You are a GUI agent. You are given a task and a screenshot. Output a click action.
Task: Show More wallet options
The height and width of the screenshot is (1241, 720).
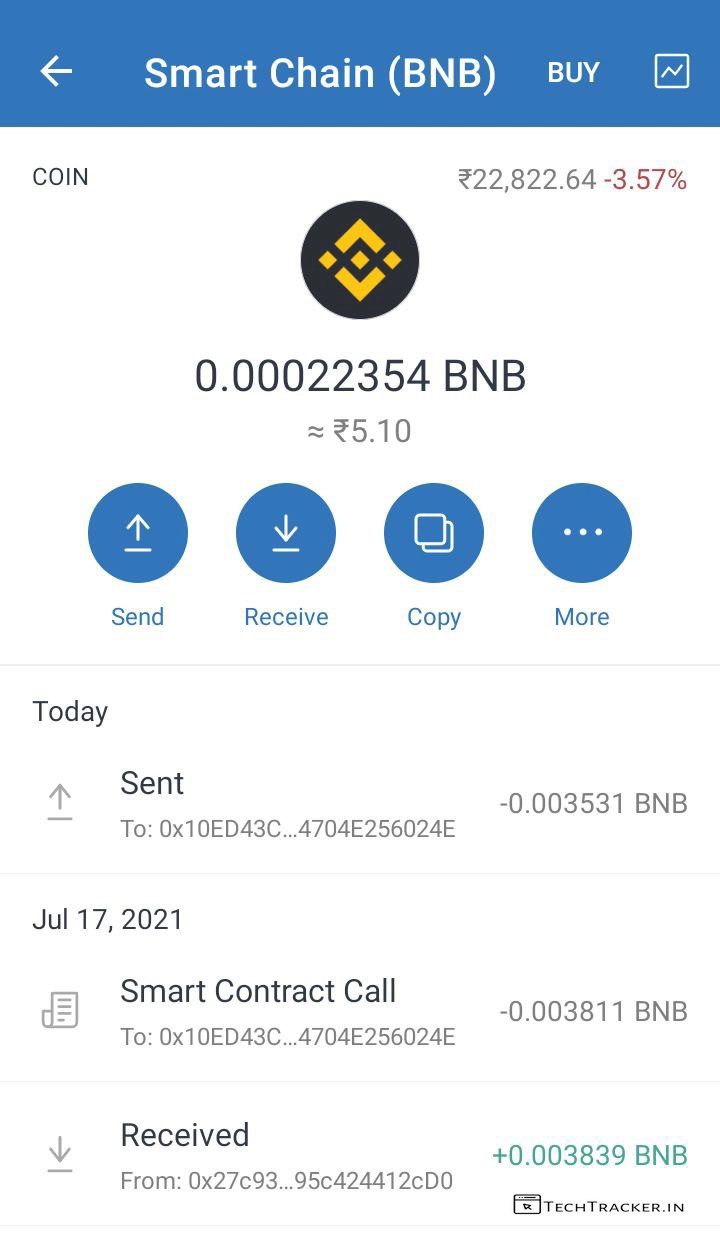[x=582, y=533]
